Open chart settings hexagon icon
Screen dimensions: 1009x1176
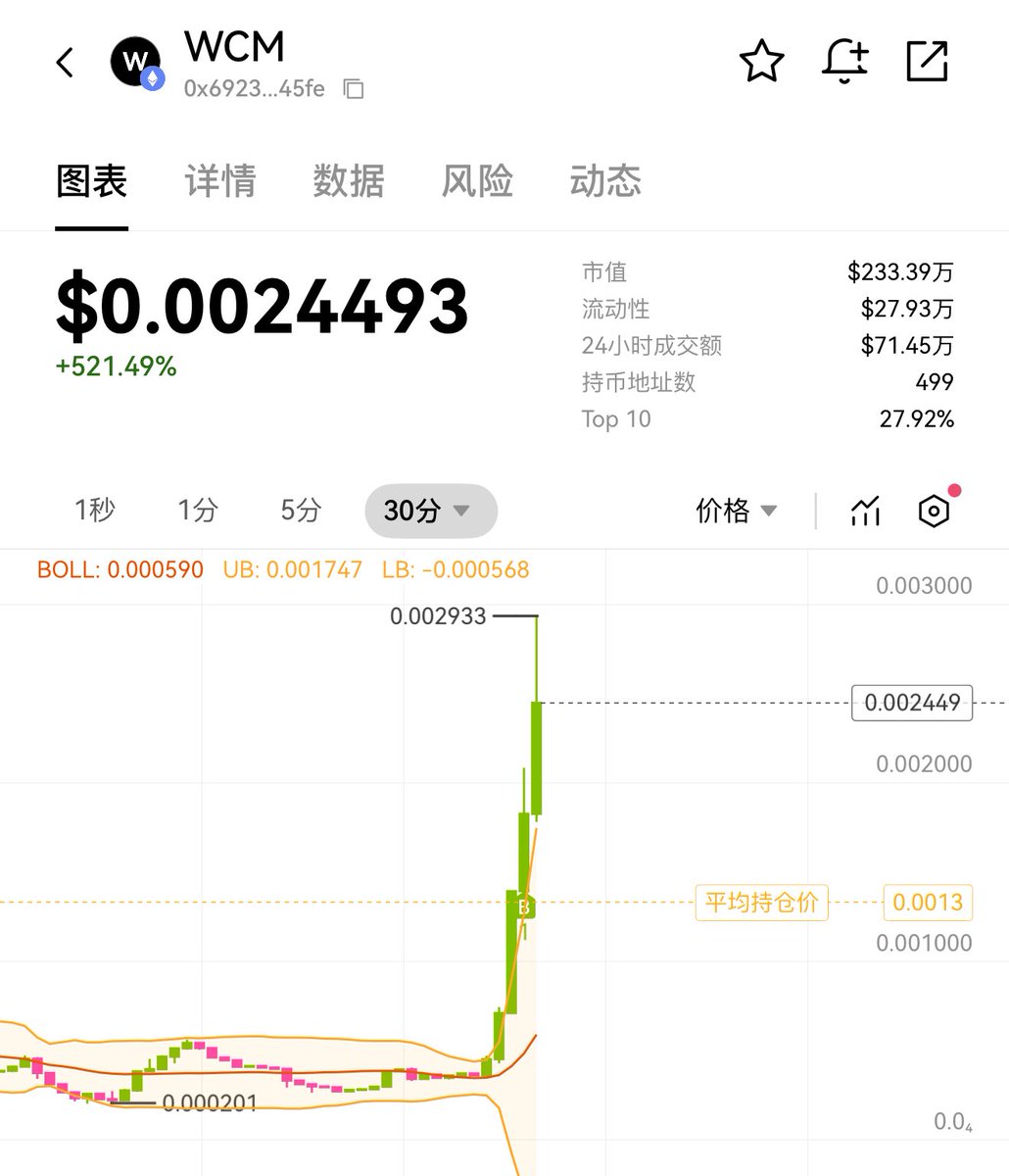[x=934, y=511]
